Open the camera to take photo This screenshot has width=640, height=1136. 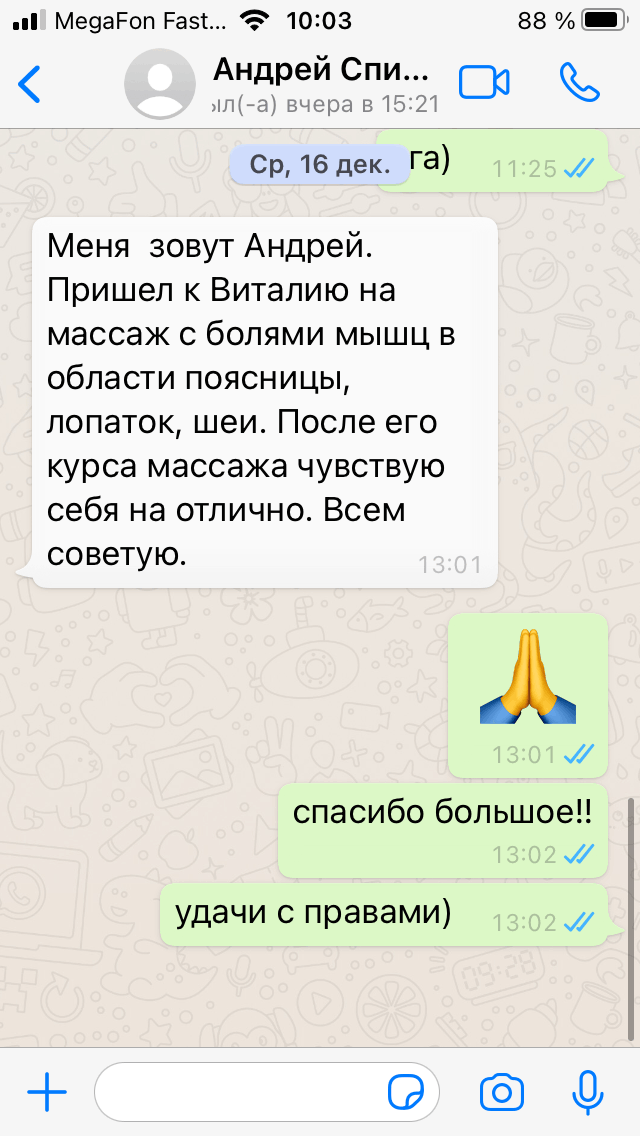(501, 1093)
